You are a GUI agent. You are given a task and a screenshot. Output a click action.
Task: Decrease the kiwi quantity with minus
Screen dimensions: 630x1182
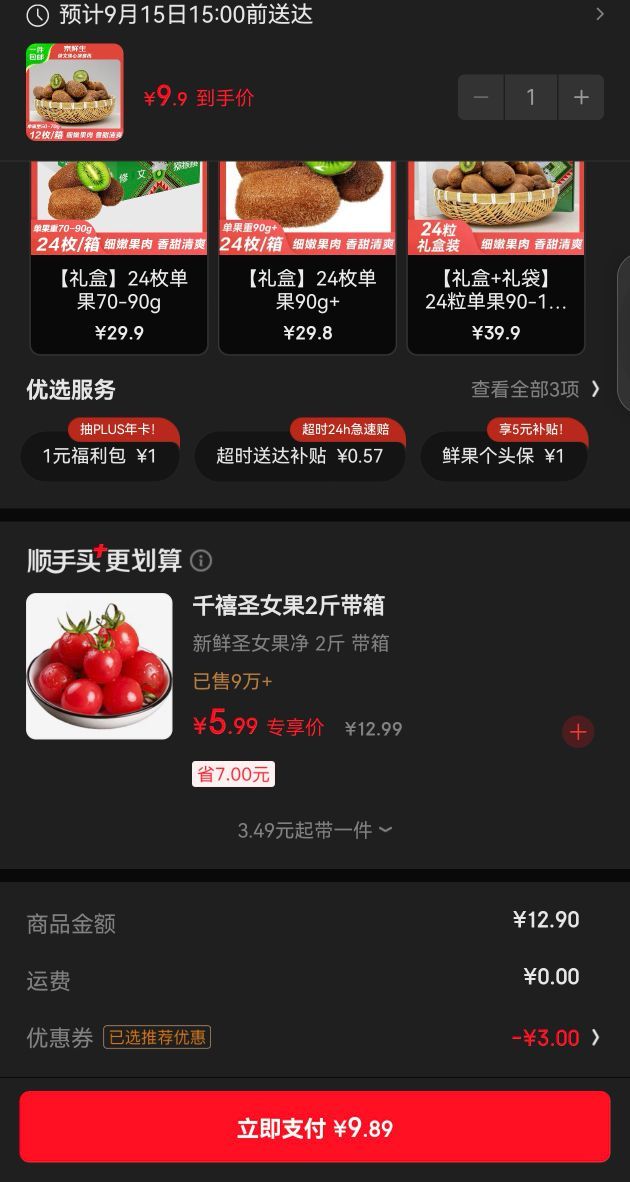click(x=481, y=97)
